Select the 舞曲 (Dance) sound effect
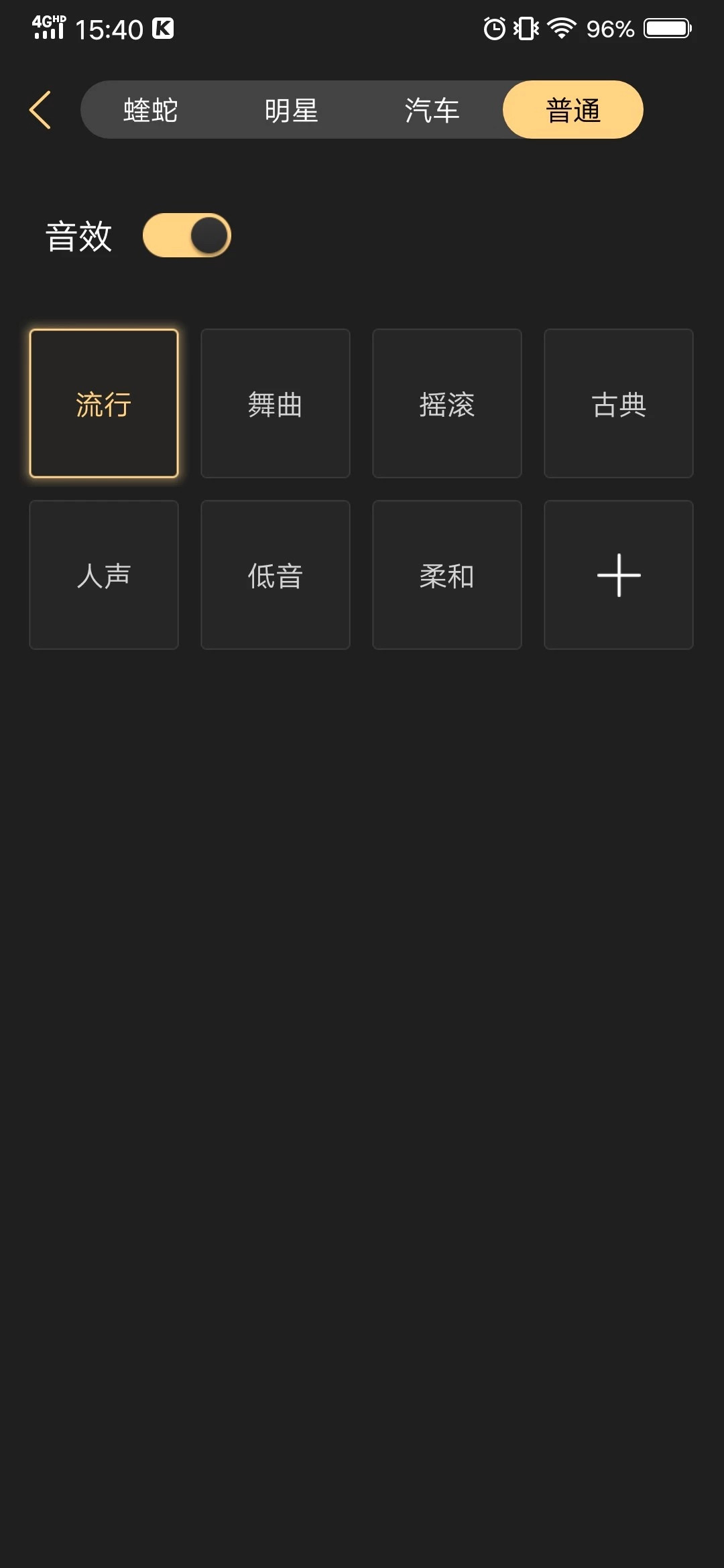 275,403
